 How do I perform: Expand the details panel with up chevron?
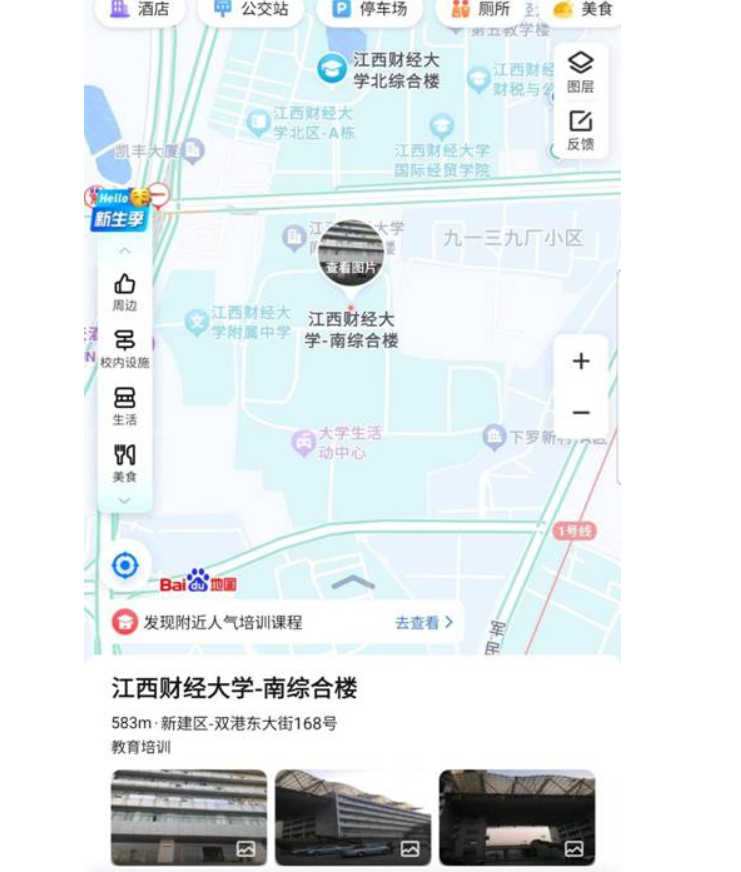point(353,583)
